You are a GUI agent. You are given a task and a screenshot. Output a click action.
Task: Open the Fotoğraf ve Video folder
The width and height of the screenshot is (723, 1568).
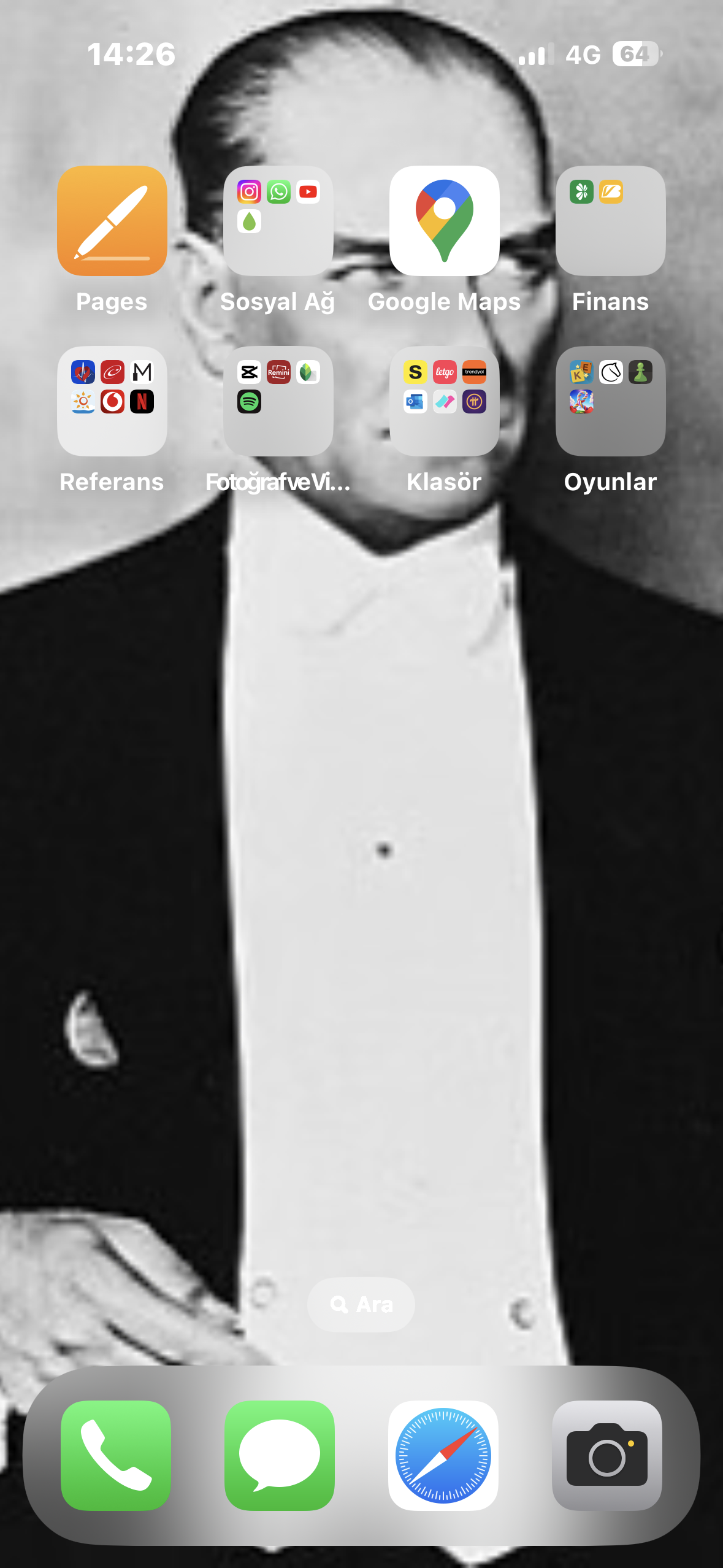[278, 401]
